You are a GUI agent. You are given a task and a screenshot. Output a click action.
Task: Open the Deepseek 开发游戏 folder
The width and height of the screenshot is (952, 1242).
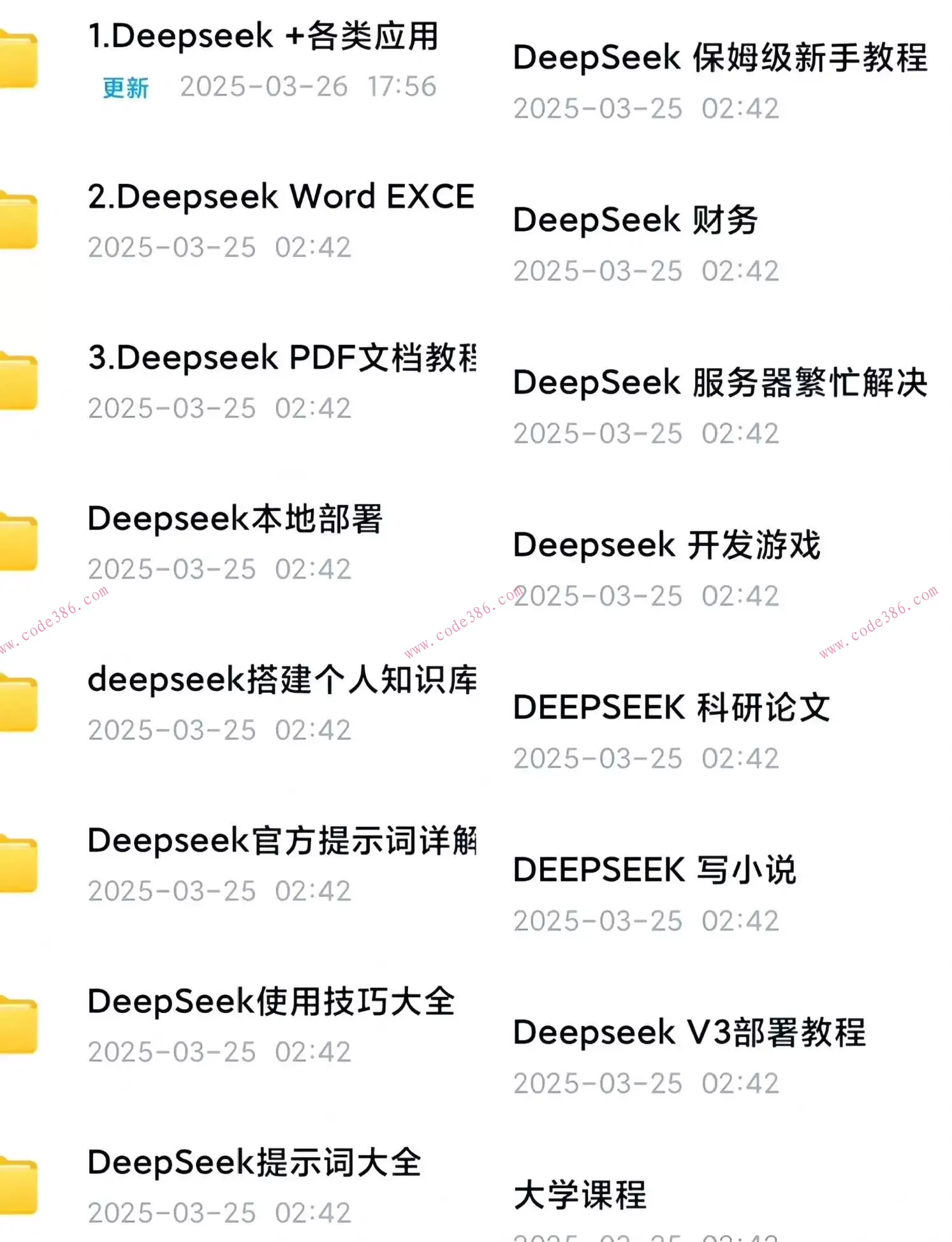668,545
